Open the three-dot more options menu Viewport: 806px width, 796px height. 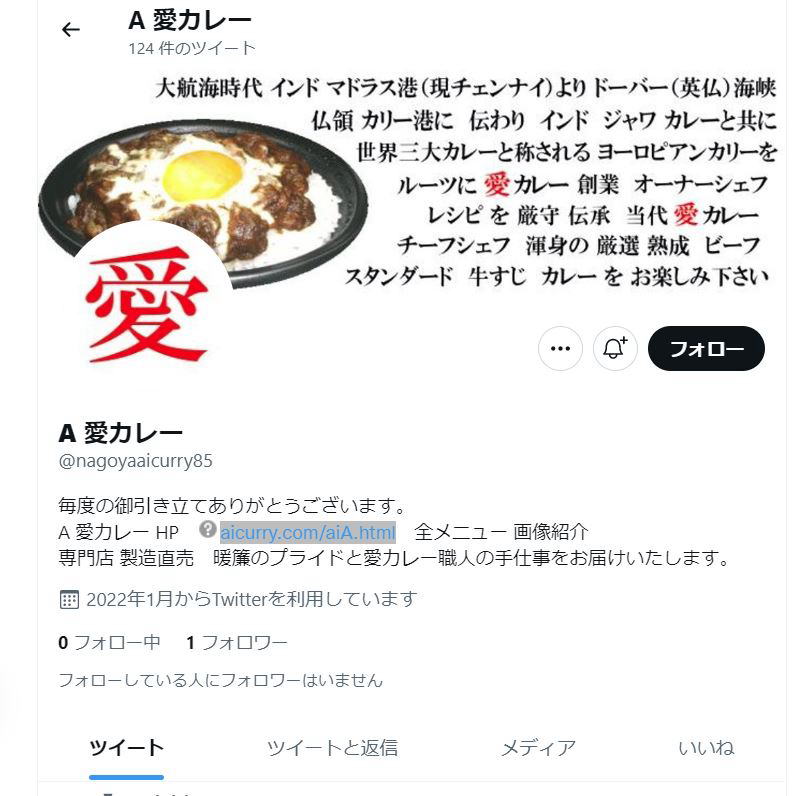pos(560,349)
